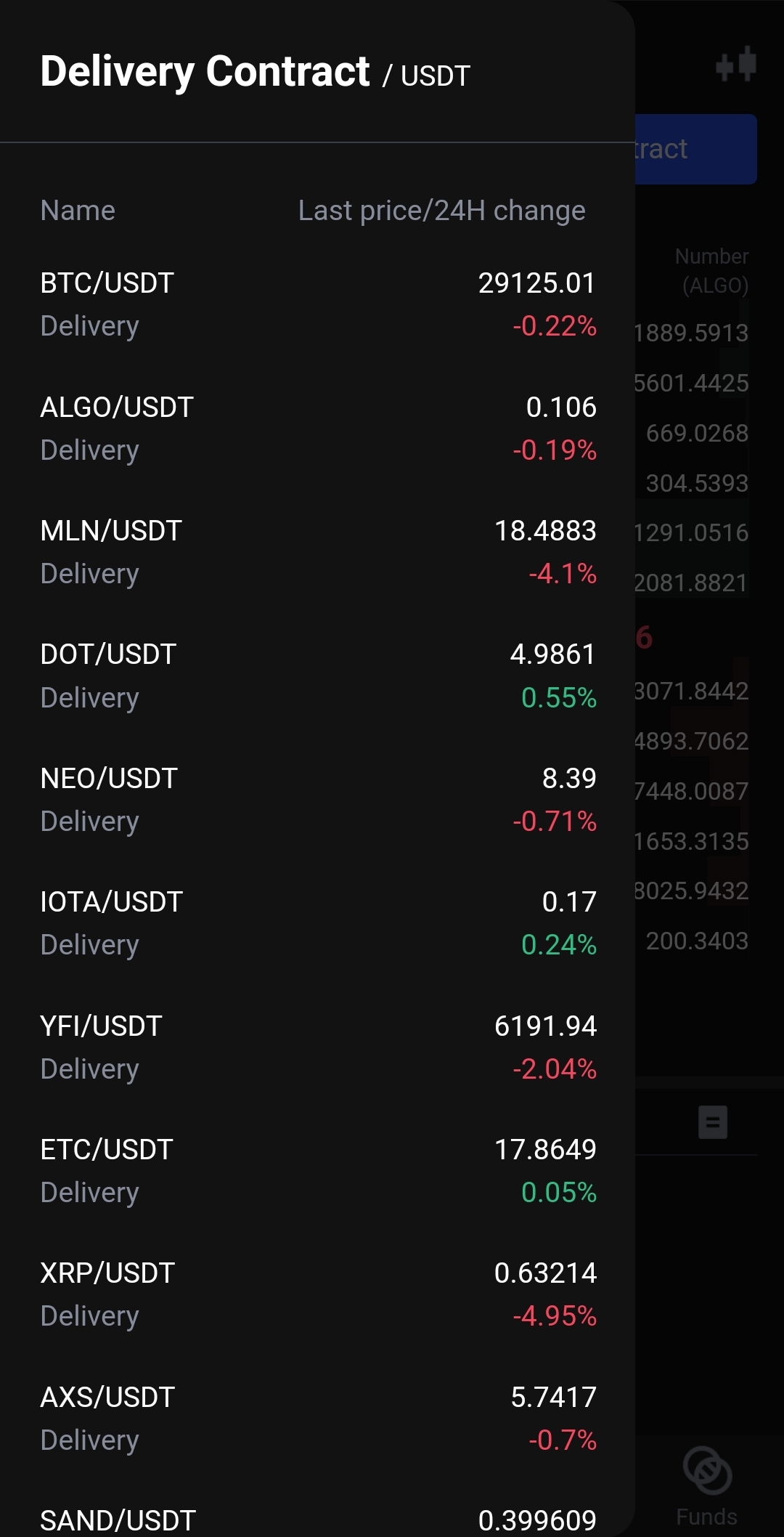This screenshot has width=784, height=1537.
Task: Select the YFI/USDT contract row
Action: click(317, 1047)
